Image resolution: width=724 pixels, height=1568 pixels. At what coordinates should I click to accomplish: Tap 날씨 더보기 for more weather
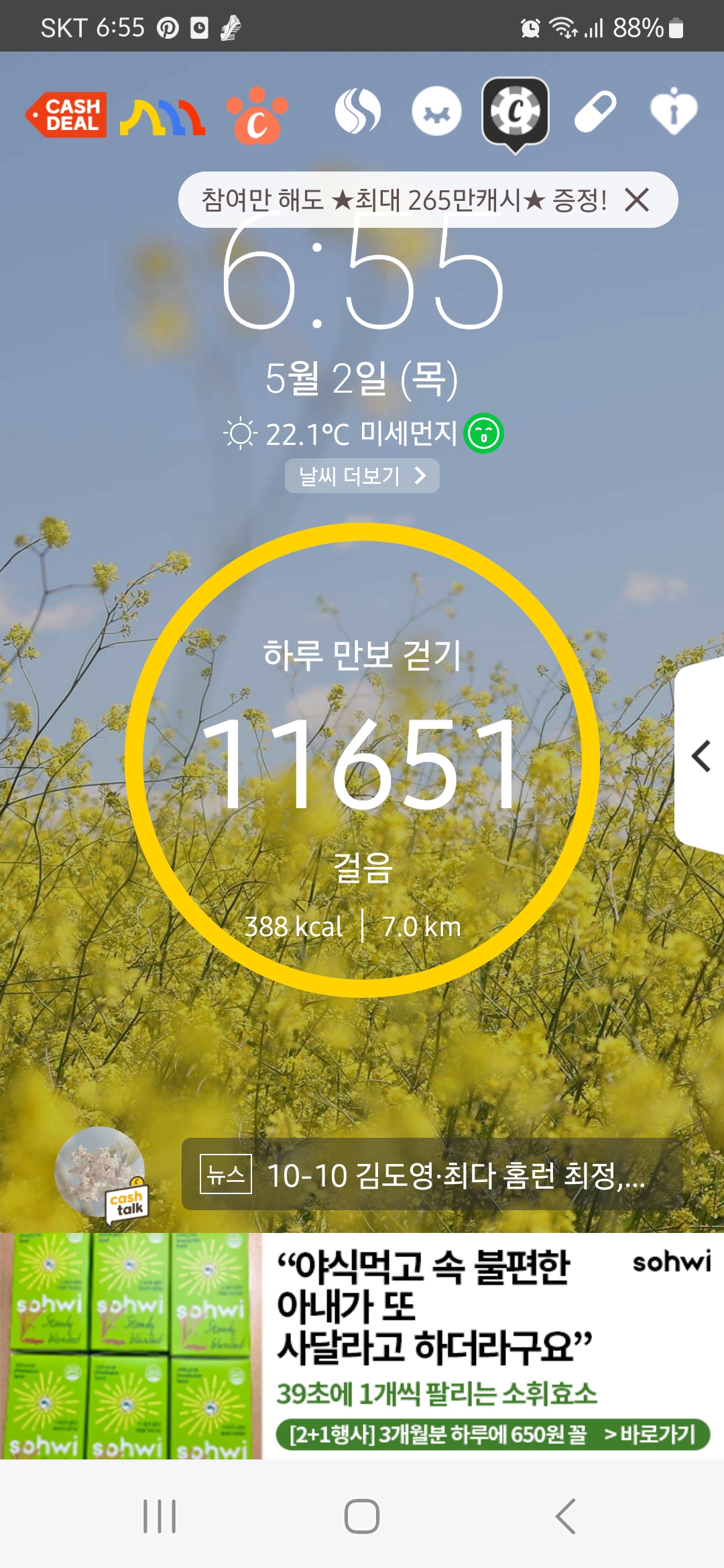(362, 476)
